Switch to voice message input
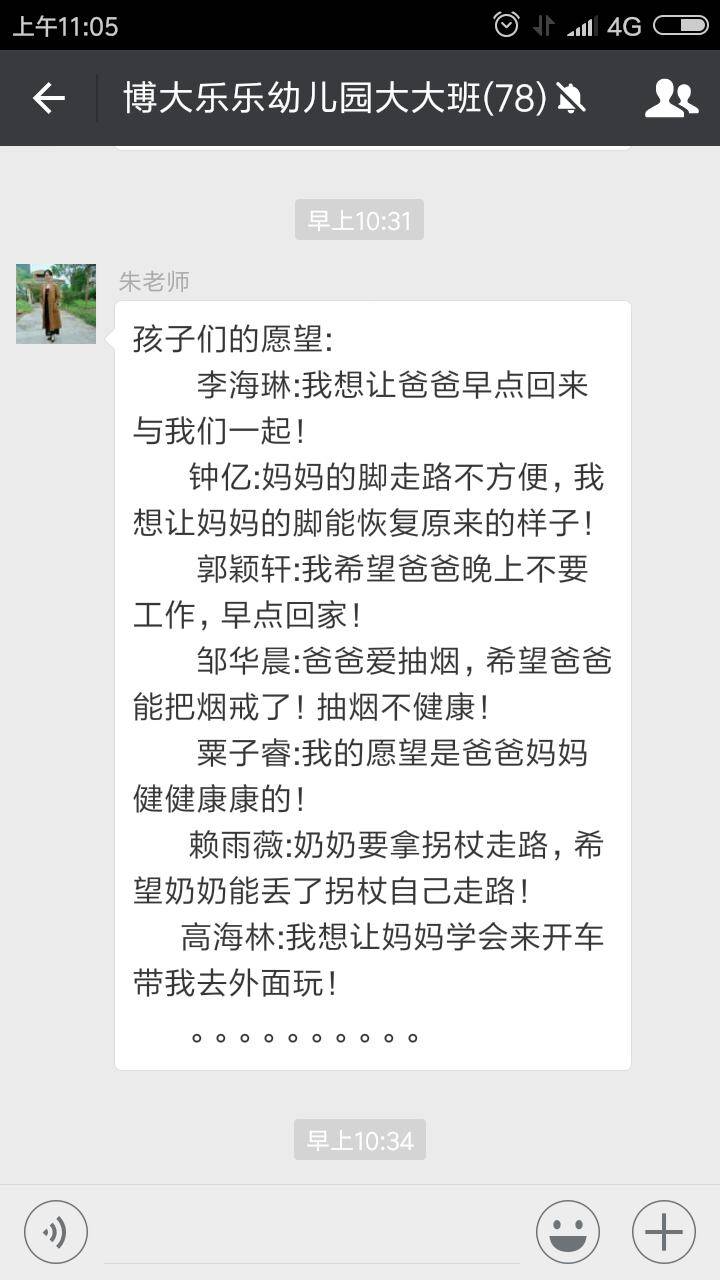The width and height of the screenshot is (720, 1280). (56, 1232)
